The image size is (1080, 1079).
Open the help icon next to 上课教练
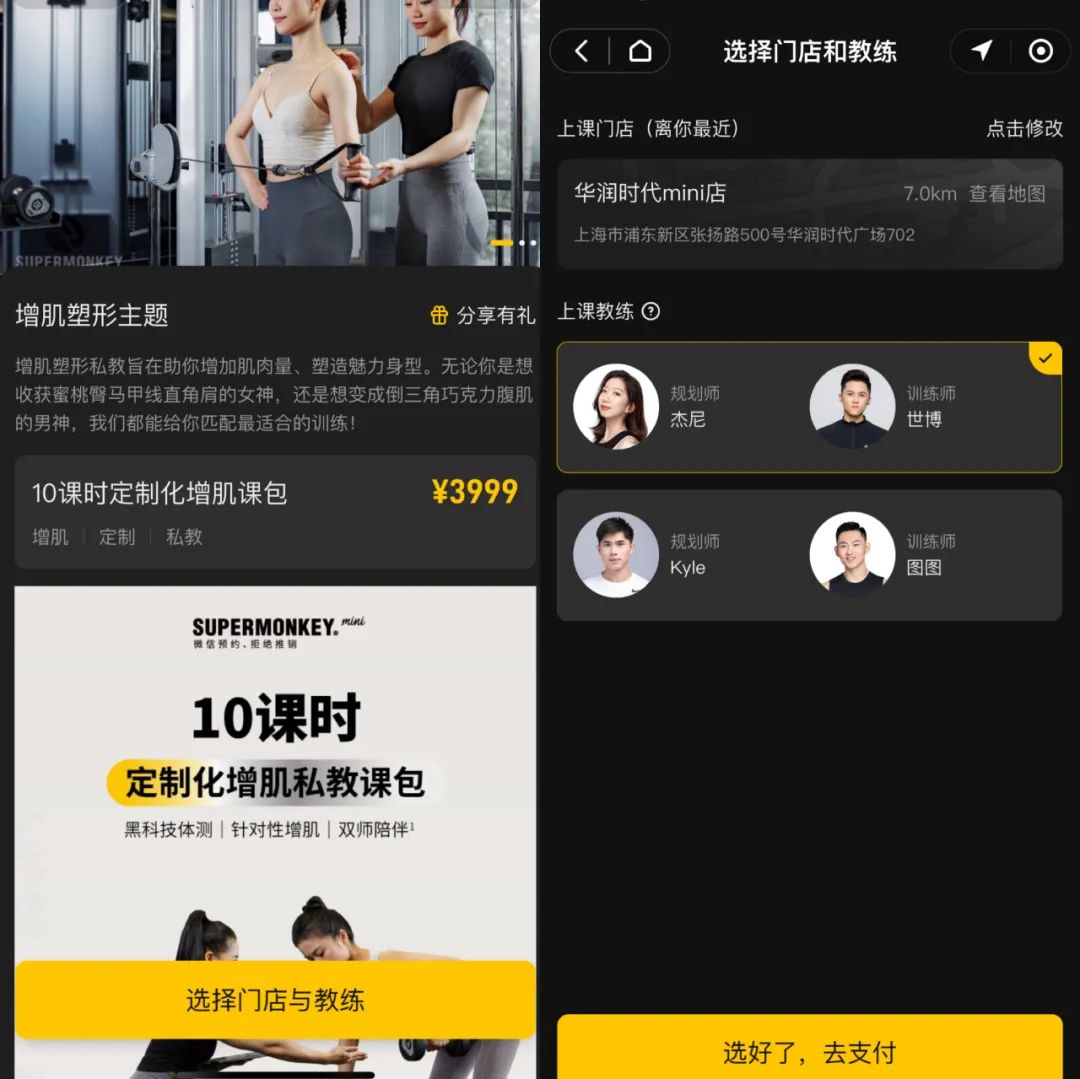[x=651, y=311]
